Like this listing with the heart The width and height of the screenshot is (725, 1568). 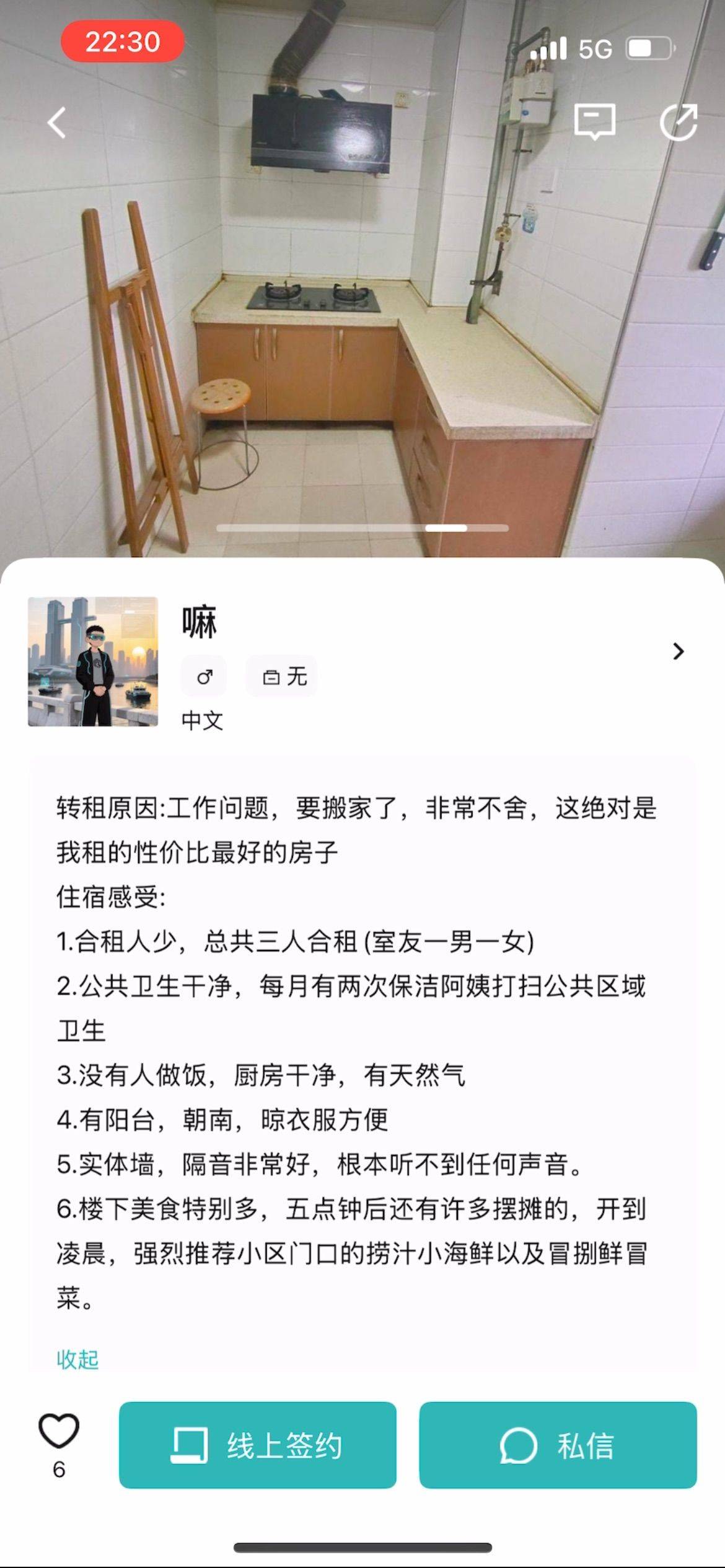point(59,1431)
